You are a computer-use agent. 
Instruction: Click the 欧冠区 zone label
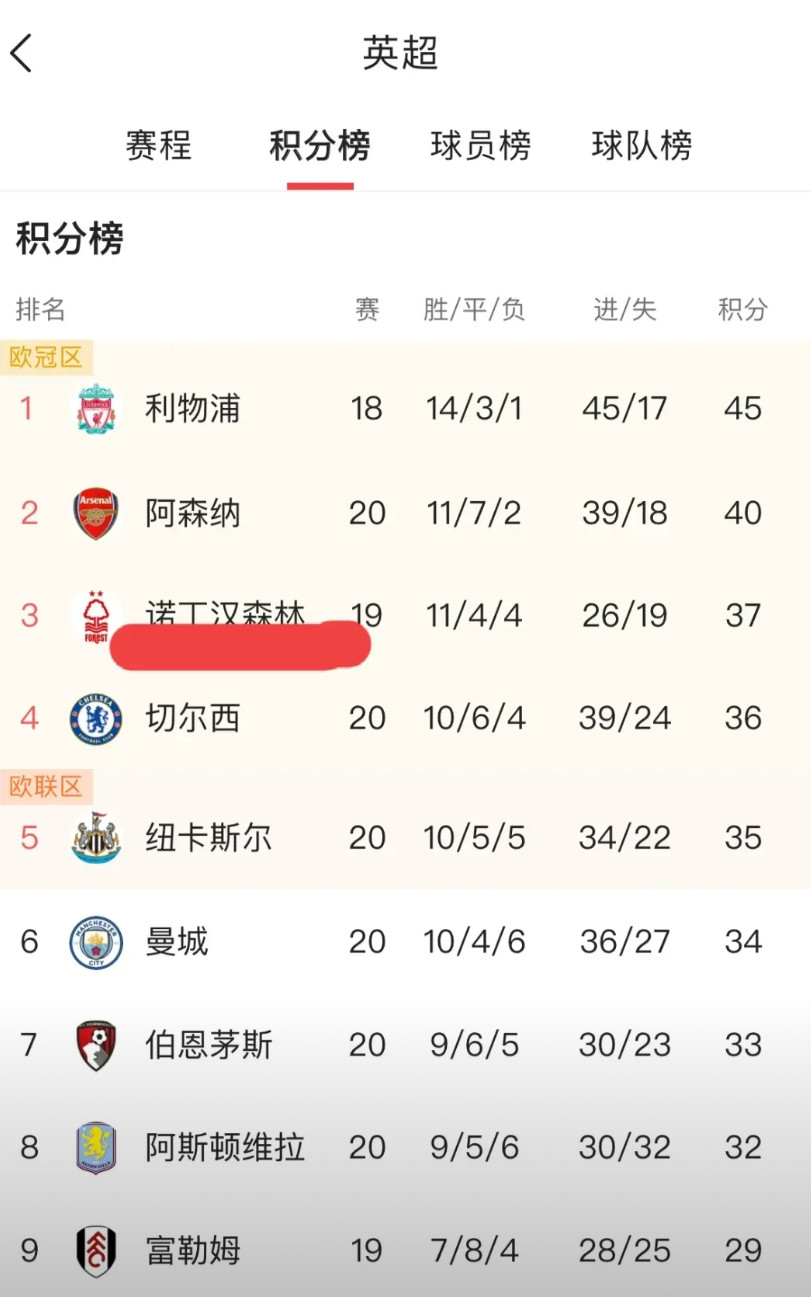click(45, 357)
